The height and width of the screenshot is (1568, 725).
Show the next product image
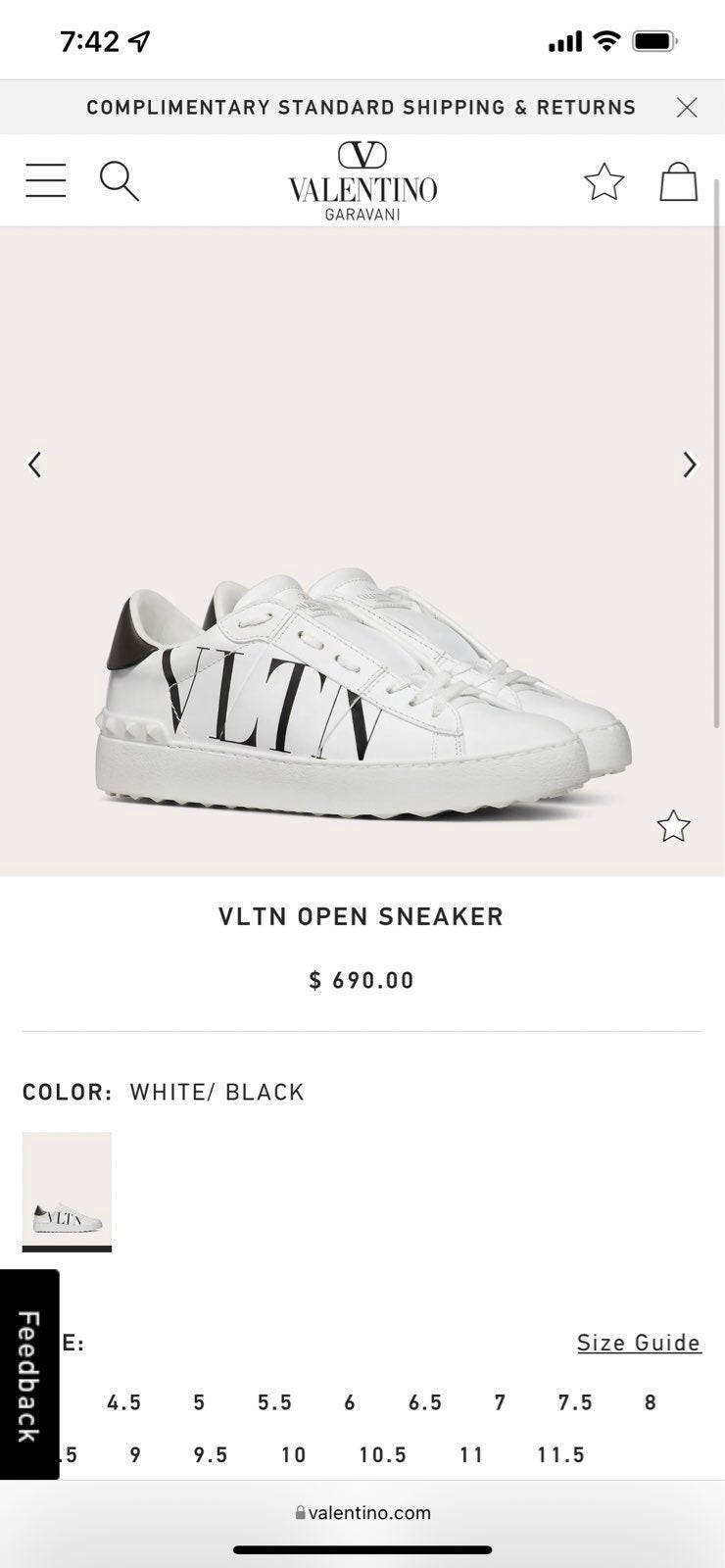pyautogui.click(x=690, y=465)
